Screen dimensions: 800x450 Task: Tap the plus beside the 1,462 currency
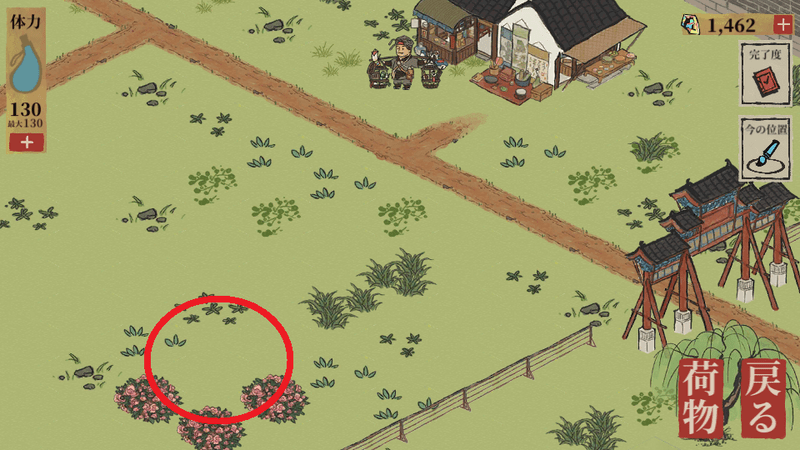tap(783, 25)
